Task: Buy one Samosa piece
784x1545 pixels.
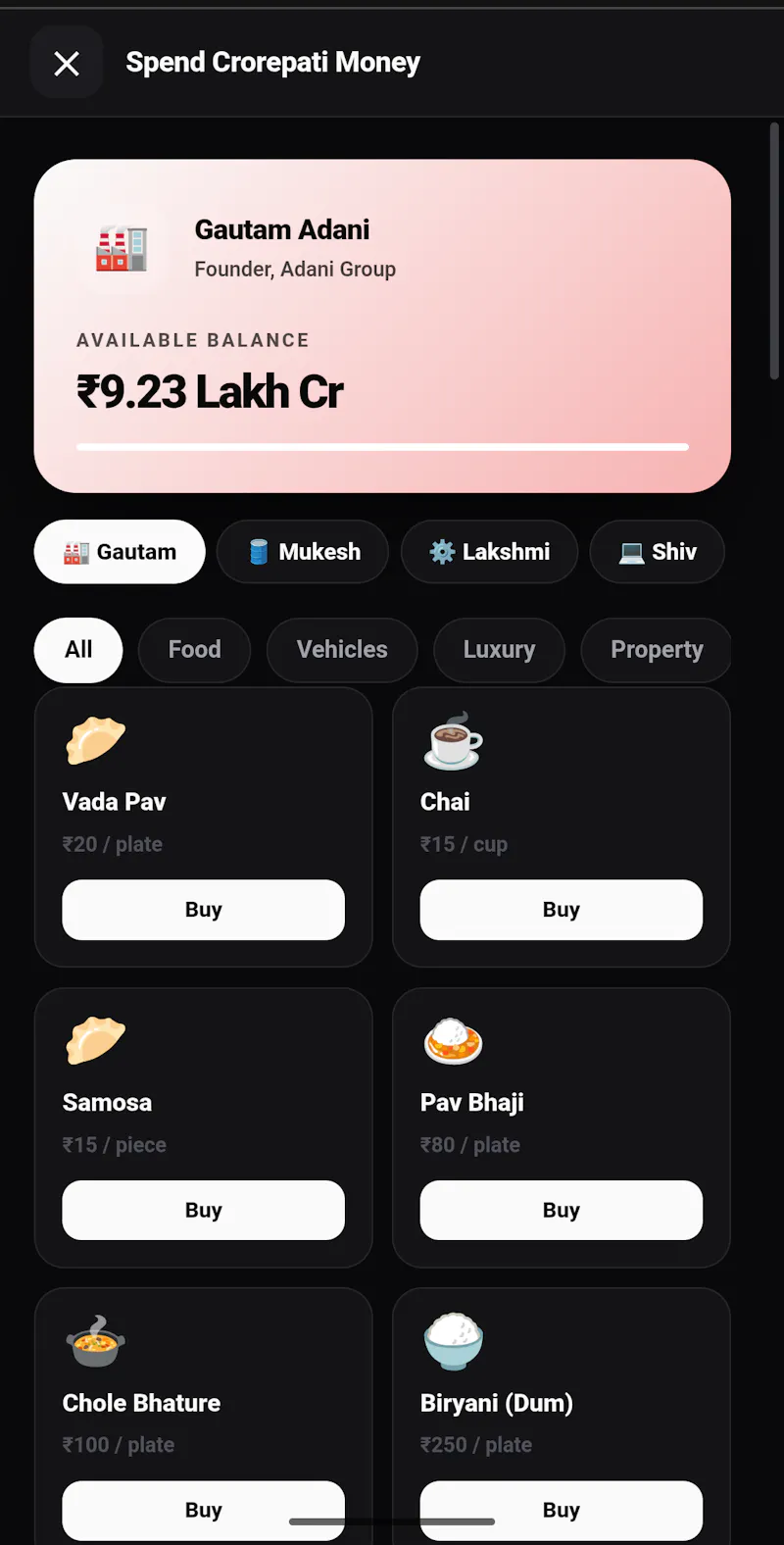Action: [x=204, y=1210]
